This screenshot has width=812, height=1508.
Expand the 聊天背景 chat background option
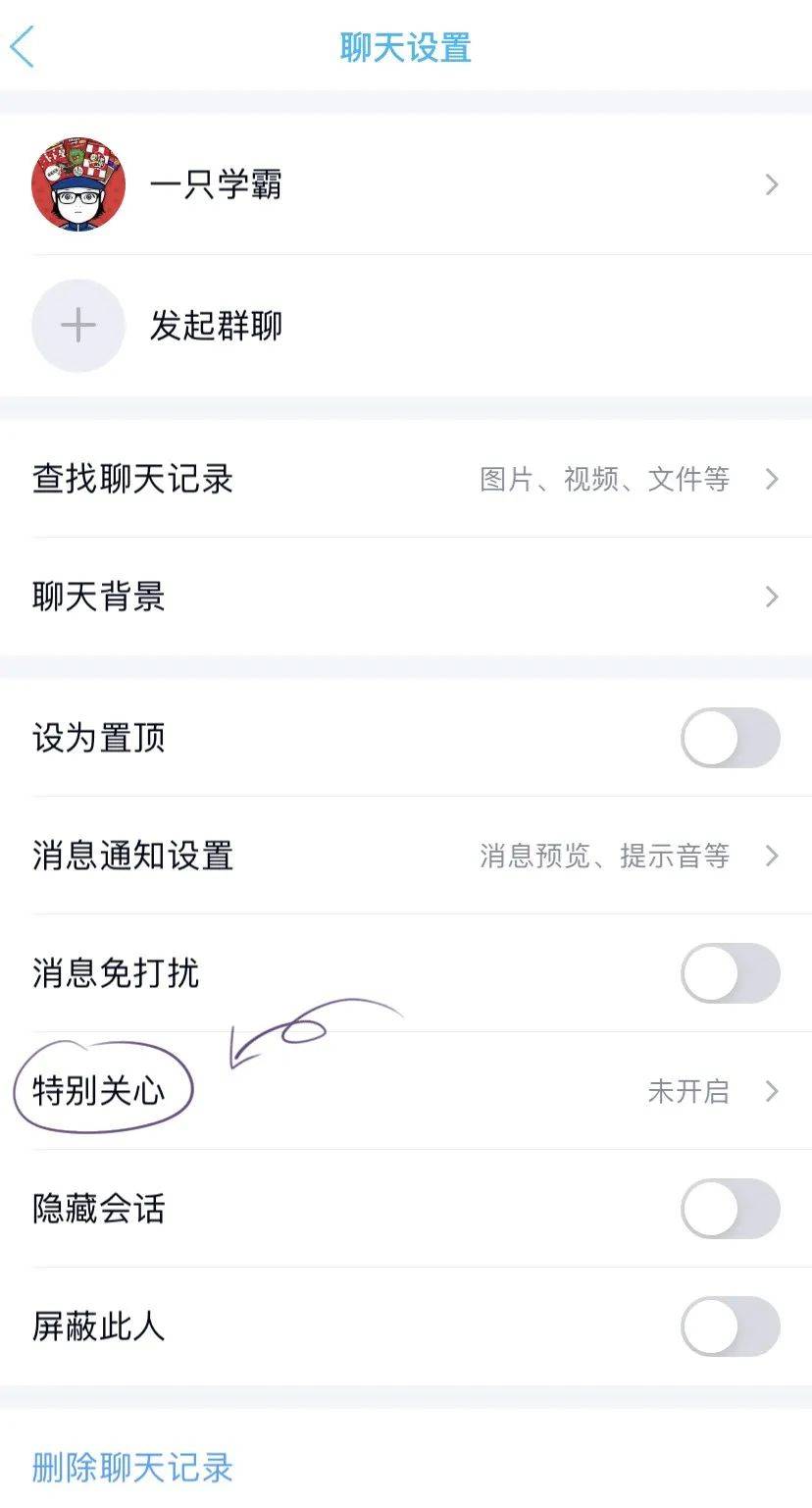pyautogui.click(x=774, y=597)
